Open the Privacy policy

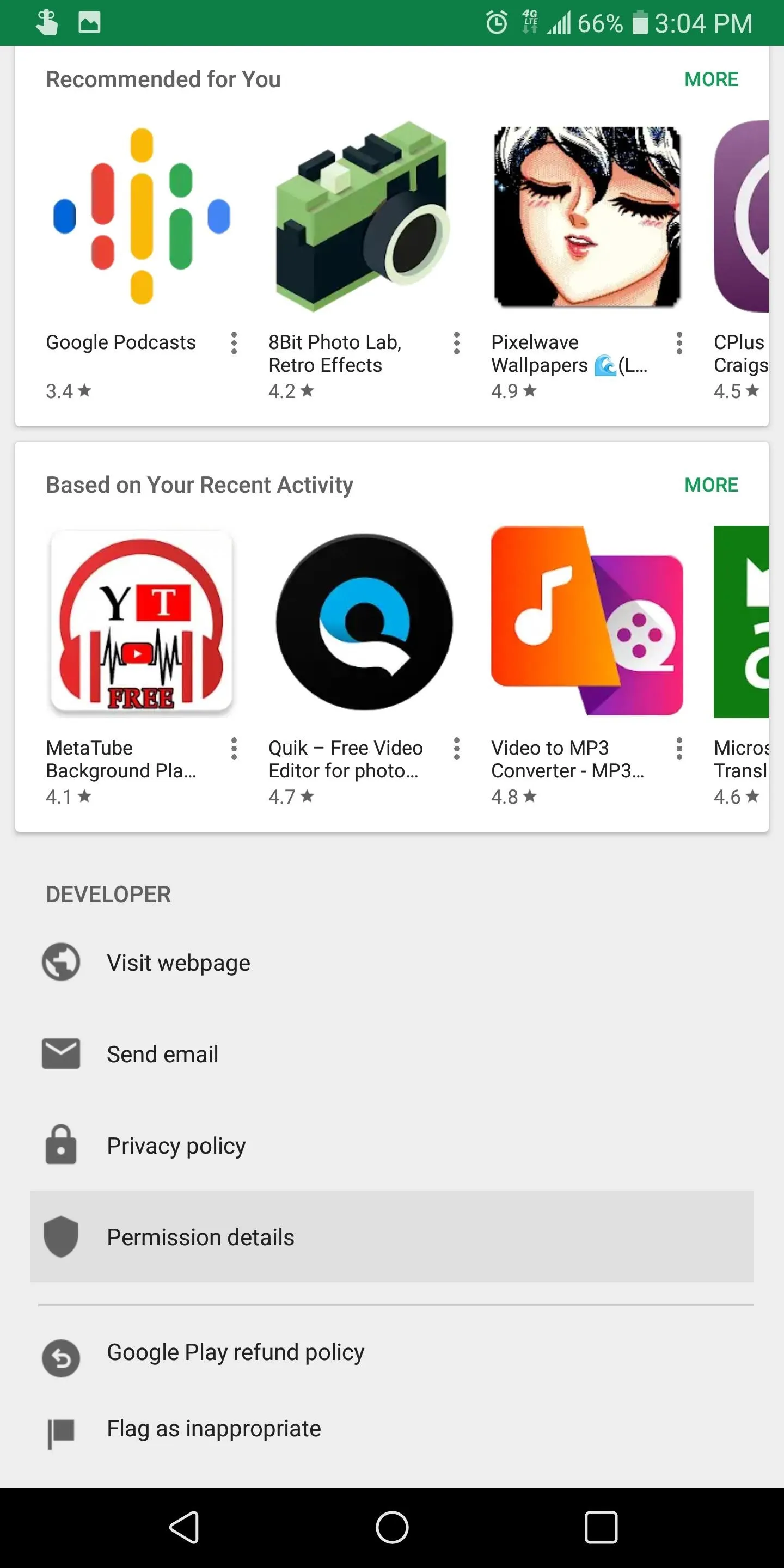[x=392, y=1145]
